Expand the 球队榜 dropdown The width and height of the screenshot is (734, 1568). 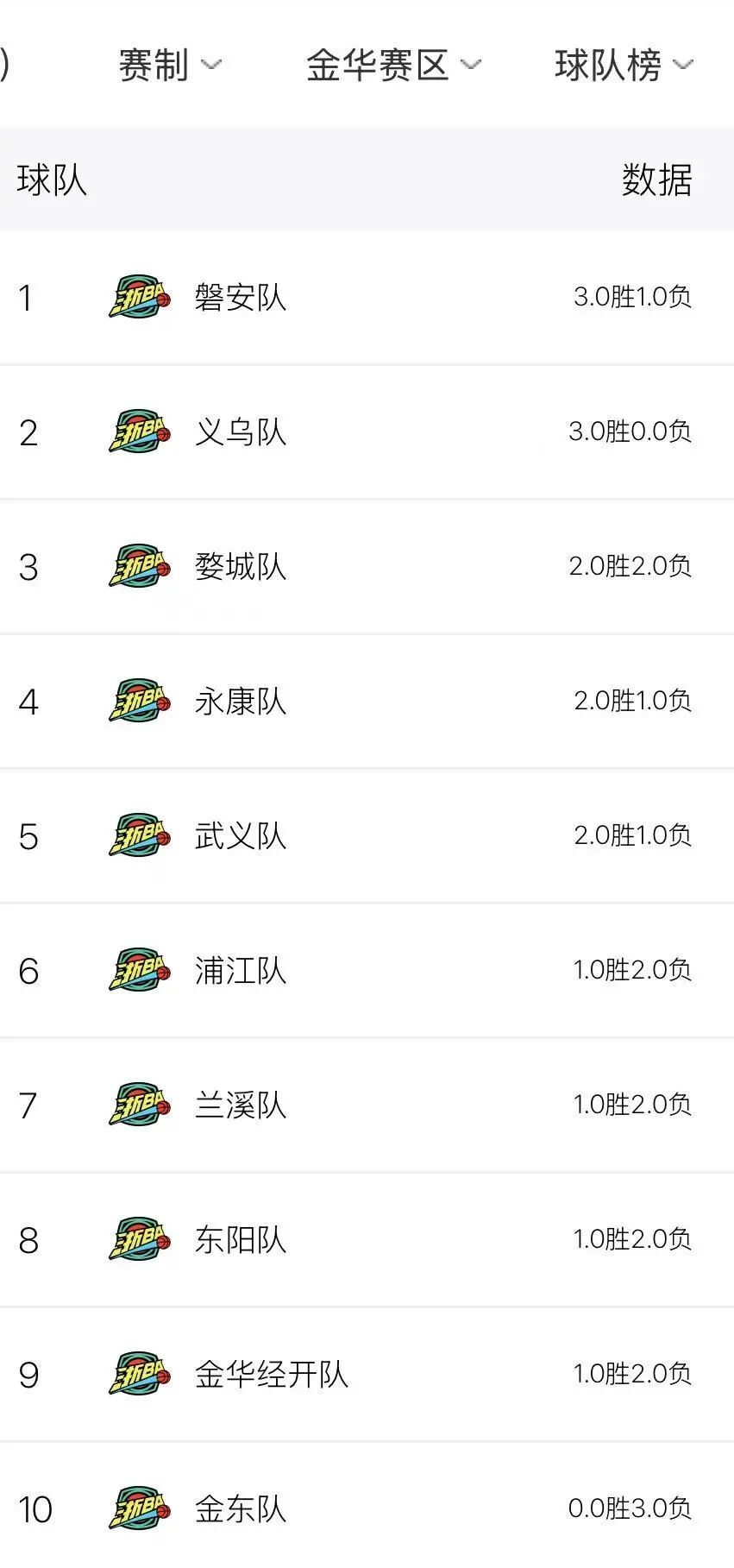(624, 66)
